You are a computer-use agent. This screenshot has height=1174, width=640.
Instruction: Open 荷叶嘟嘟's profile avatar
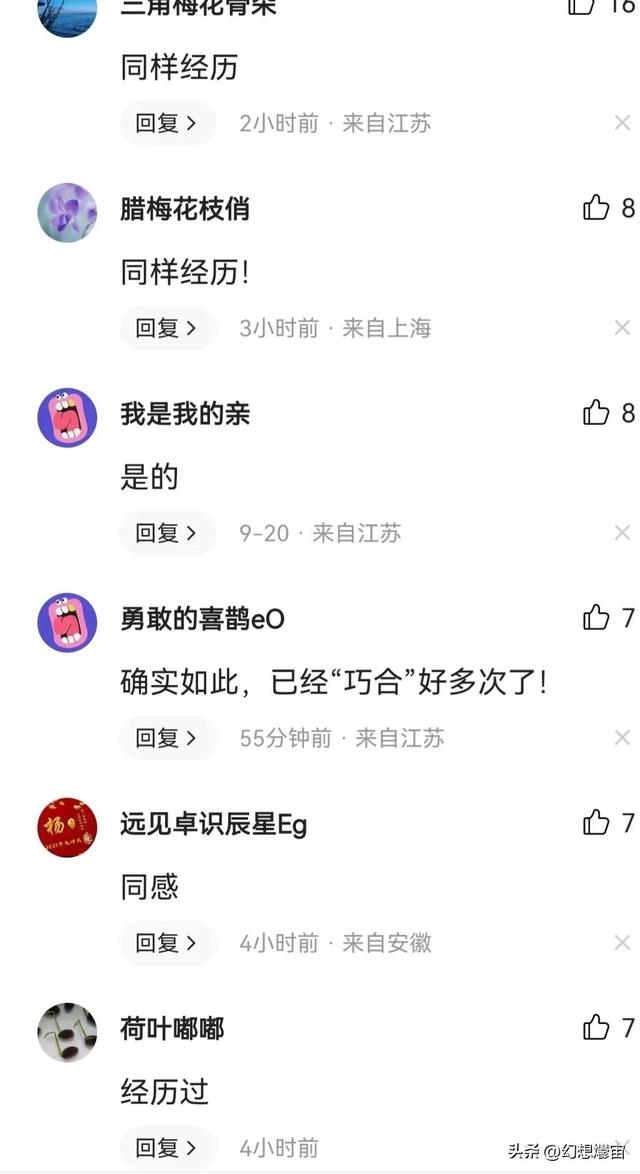(67, 1032)
